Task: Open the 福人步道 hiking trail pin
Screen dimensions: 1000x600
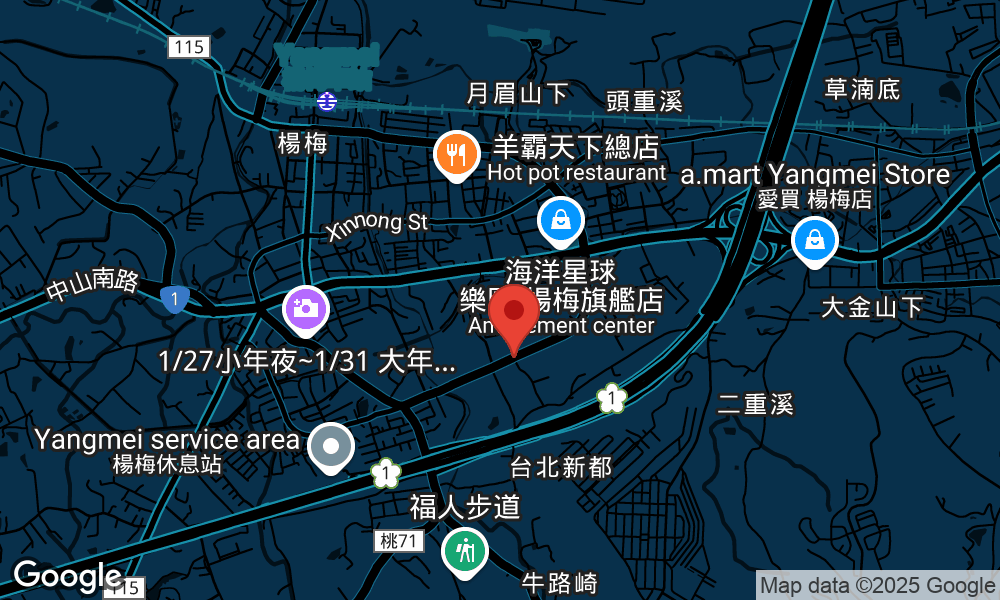Action: coord(464,550)
